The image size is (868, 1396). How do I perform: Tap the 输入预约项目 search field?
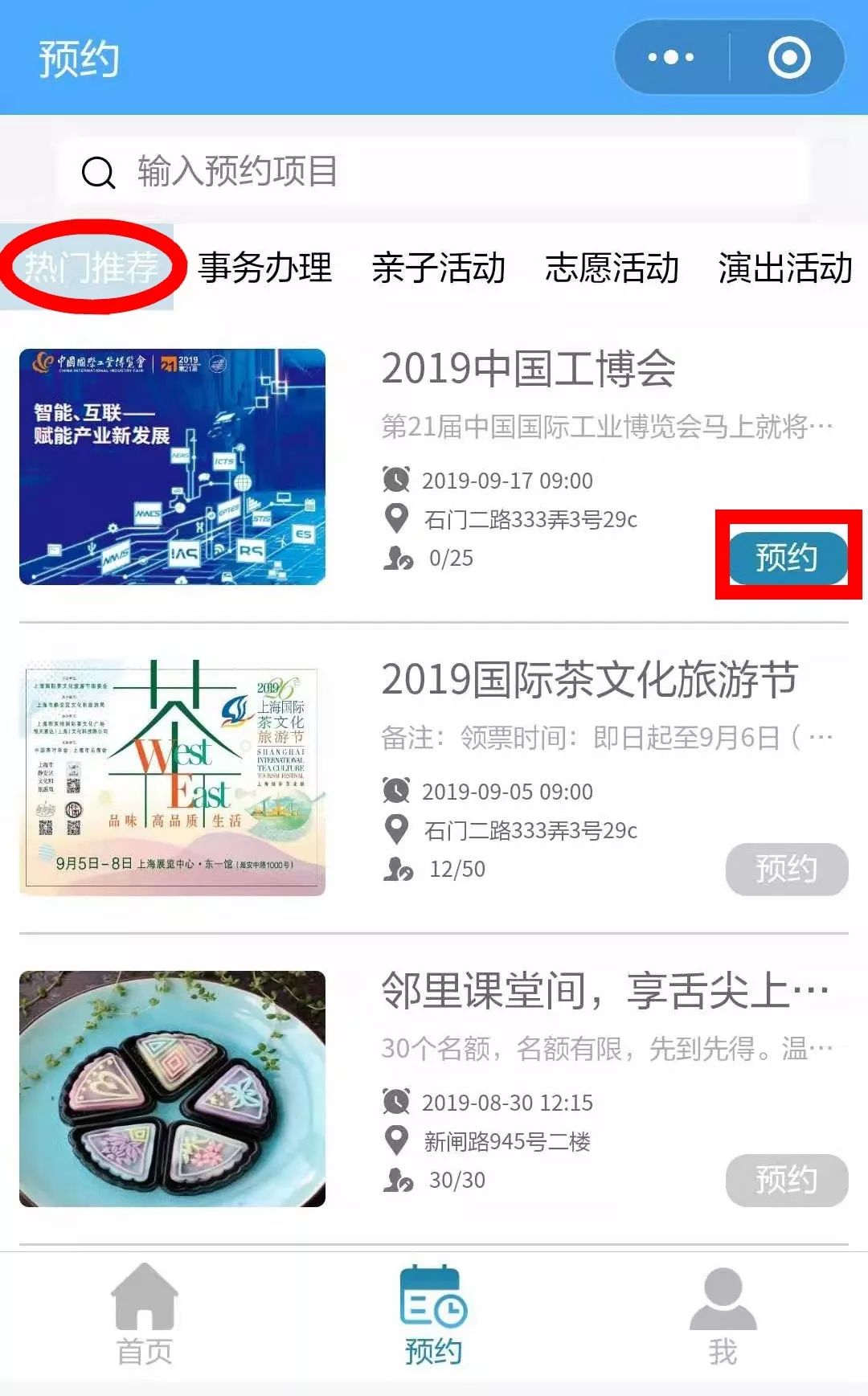434,171
